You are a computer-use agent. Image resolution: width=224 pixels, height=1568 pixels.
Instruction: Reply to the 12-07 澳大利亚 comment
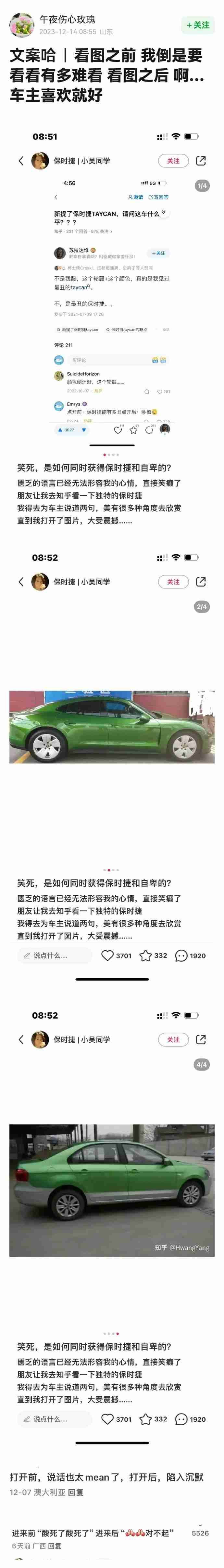click(x=76, y=1492)
